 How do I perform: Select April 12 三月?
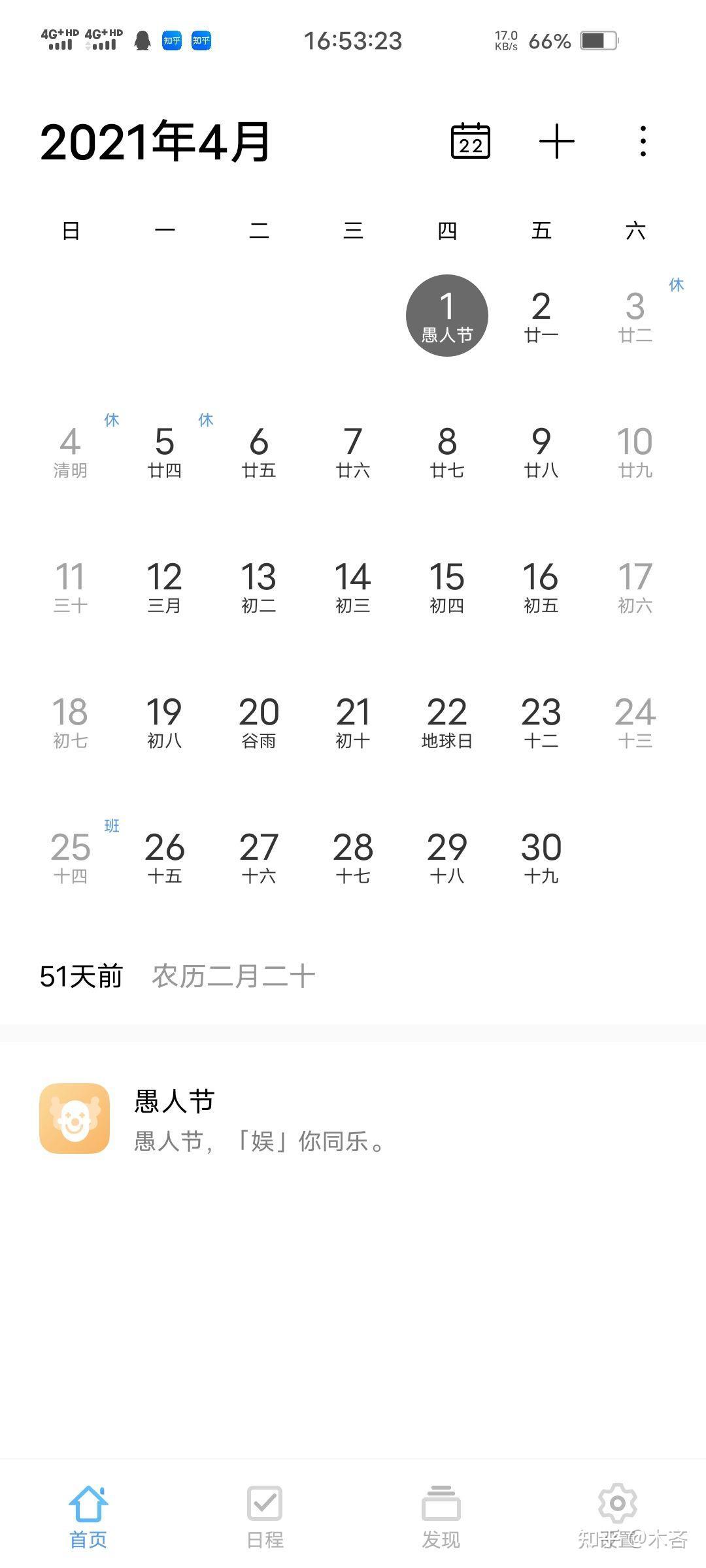[x=165, y=587]
